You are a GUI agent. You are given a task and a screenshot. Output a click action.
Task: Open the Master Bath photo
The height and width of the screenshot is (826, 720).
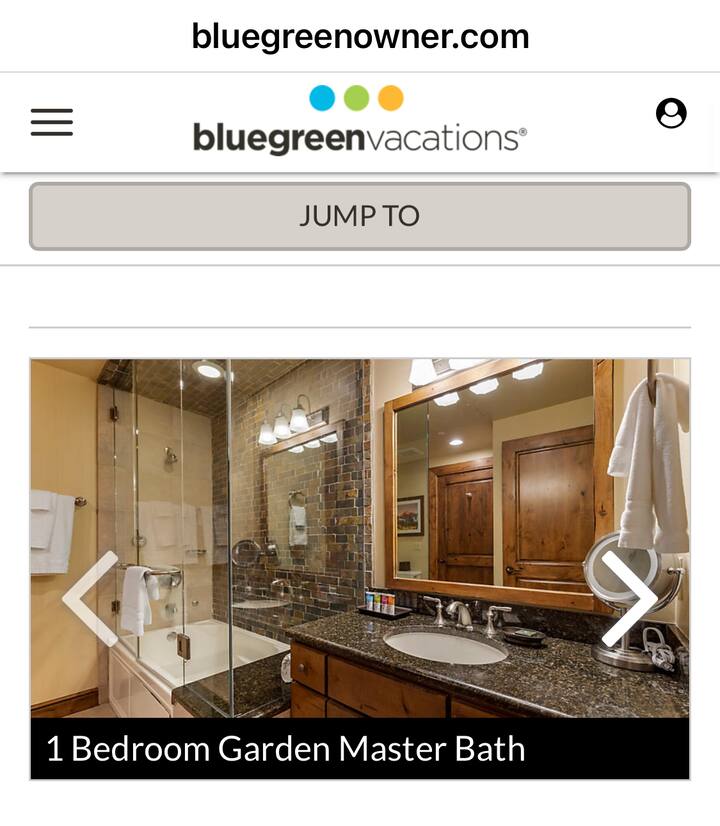(360, 540)
